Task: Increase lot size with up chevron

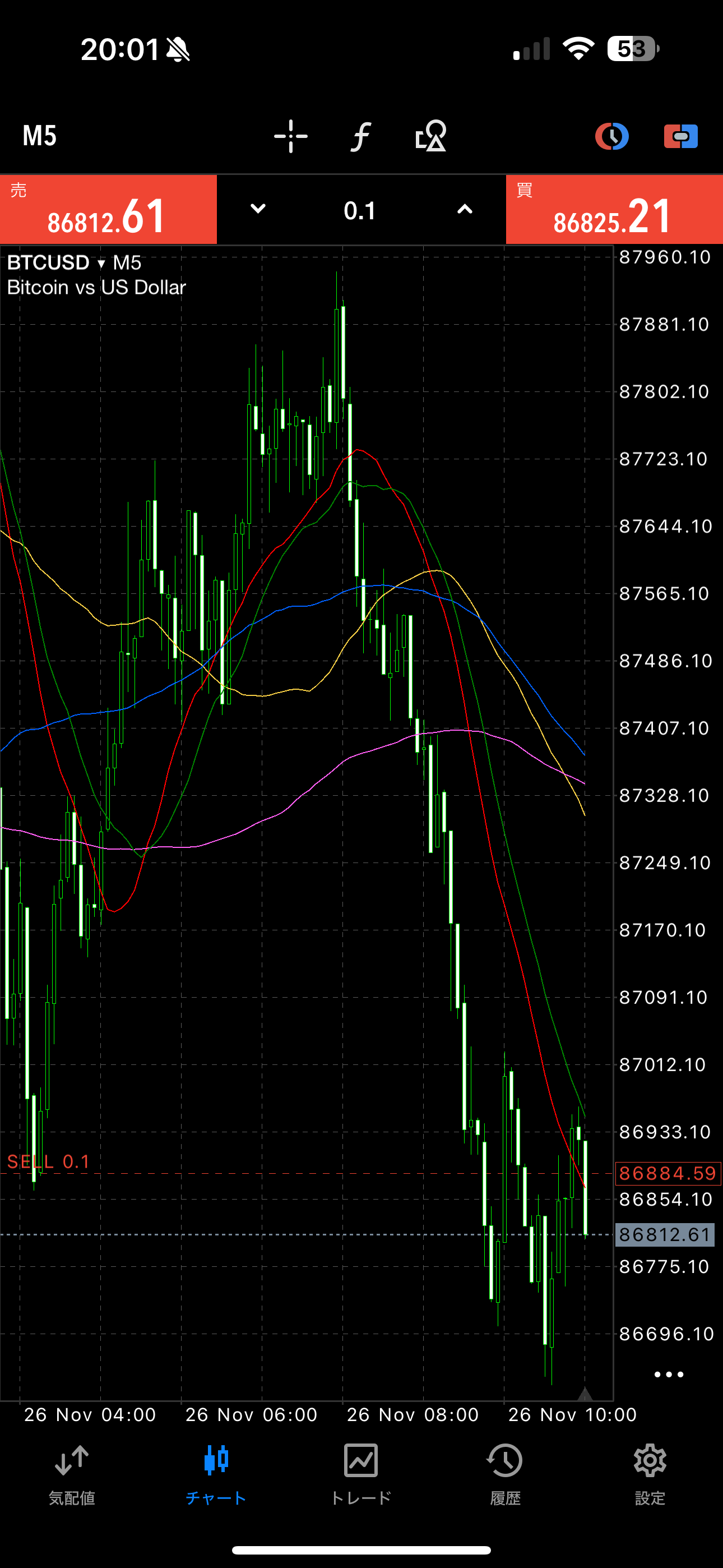Action: [x=465, y=209]
